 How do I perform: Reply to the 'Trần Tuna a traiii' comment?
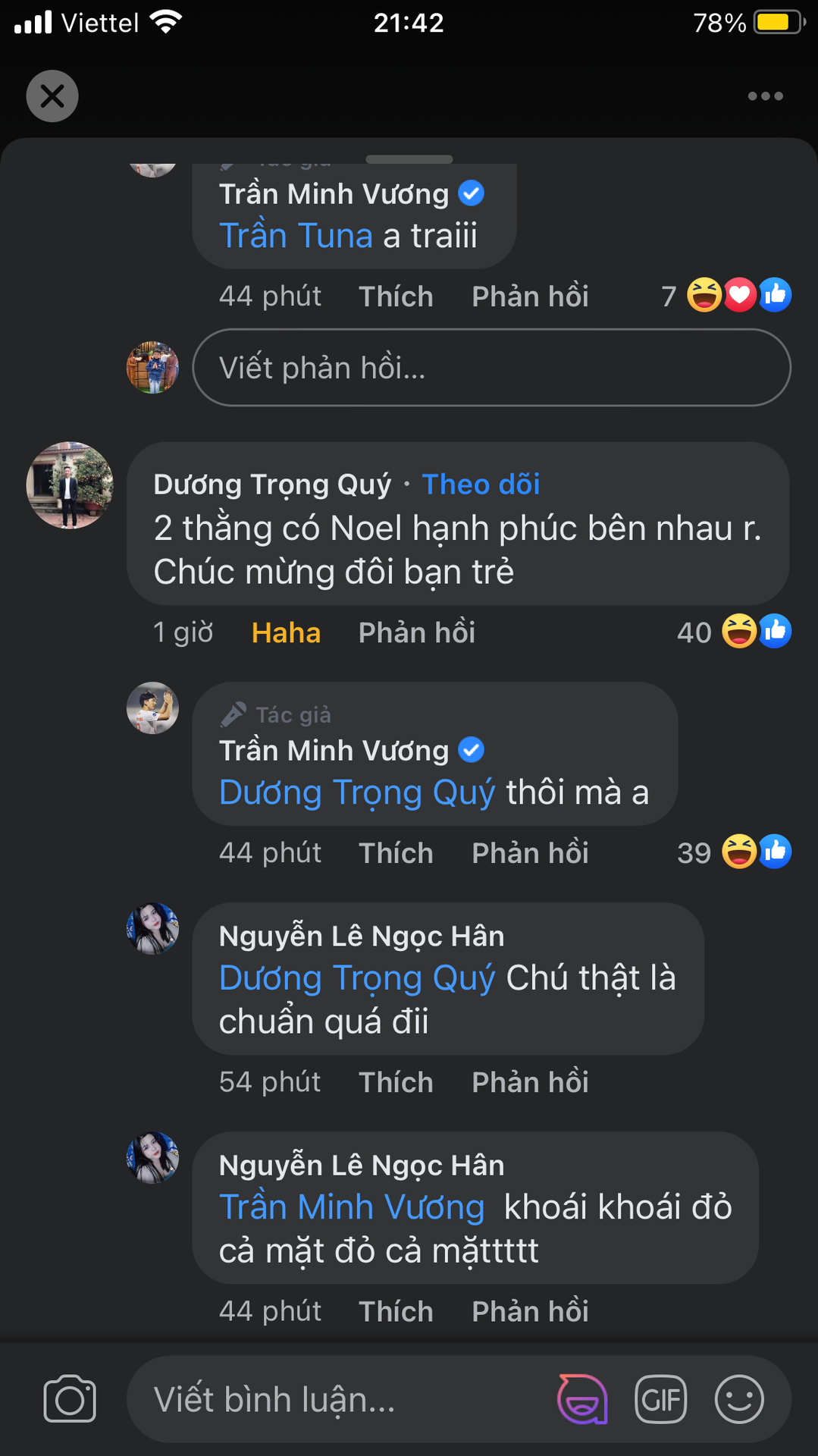click(x=530, y=297)
